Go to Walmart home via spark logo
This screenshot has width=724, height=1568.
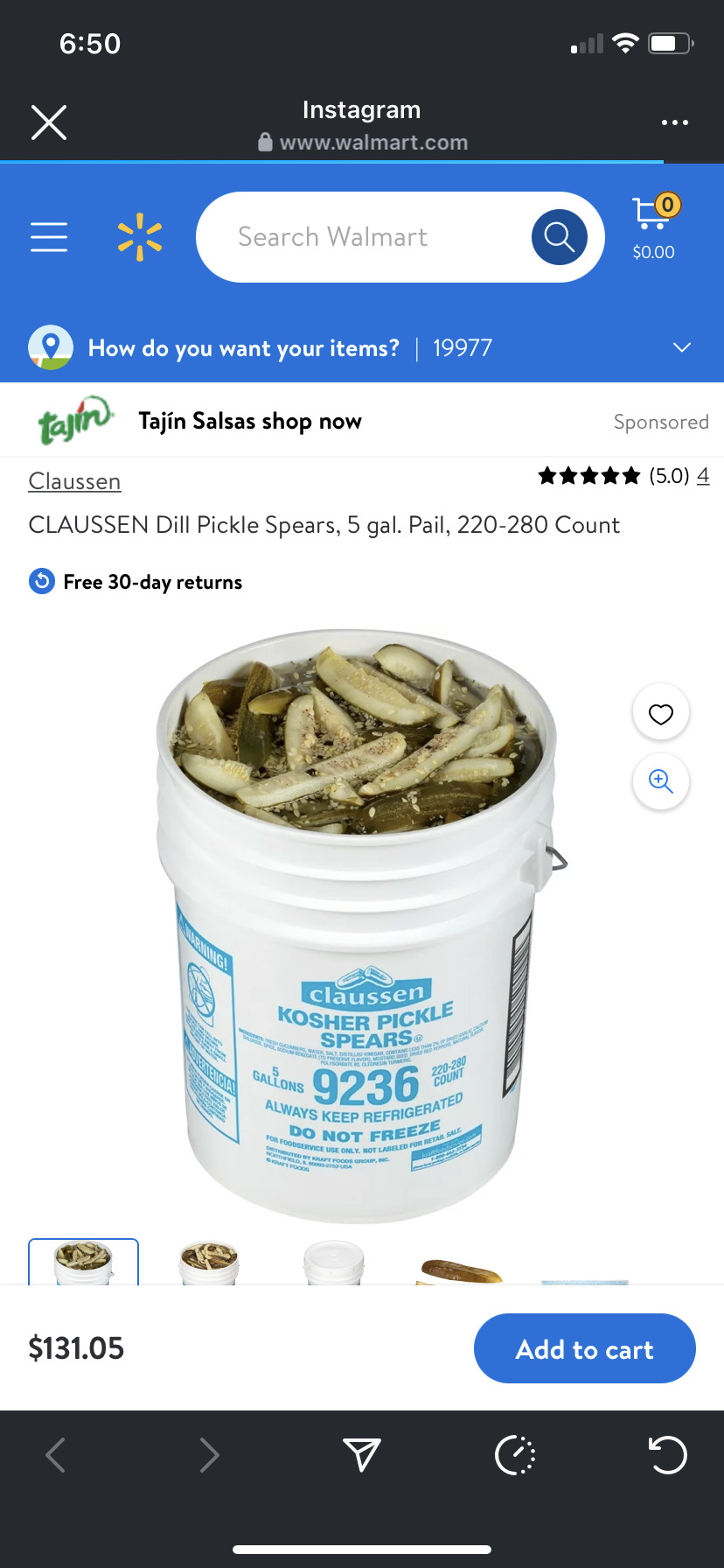[140, 237]
